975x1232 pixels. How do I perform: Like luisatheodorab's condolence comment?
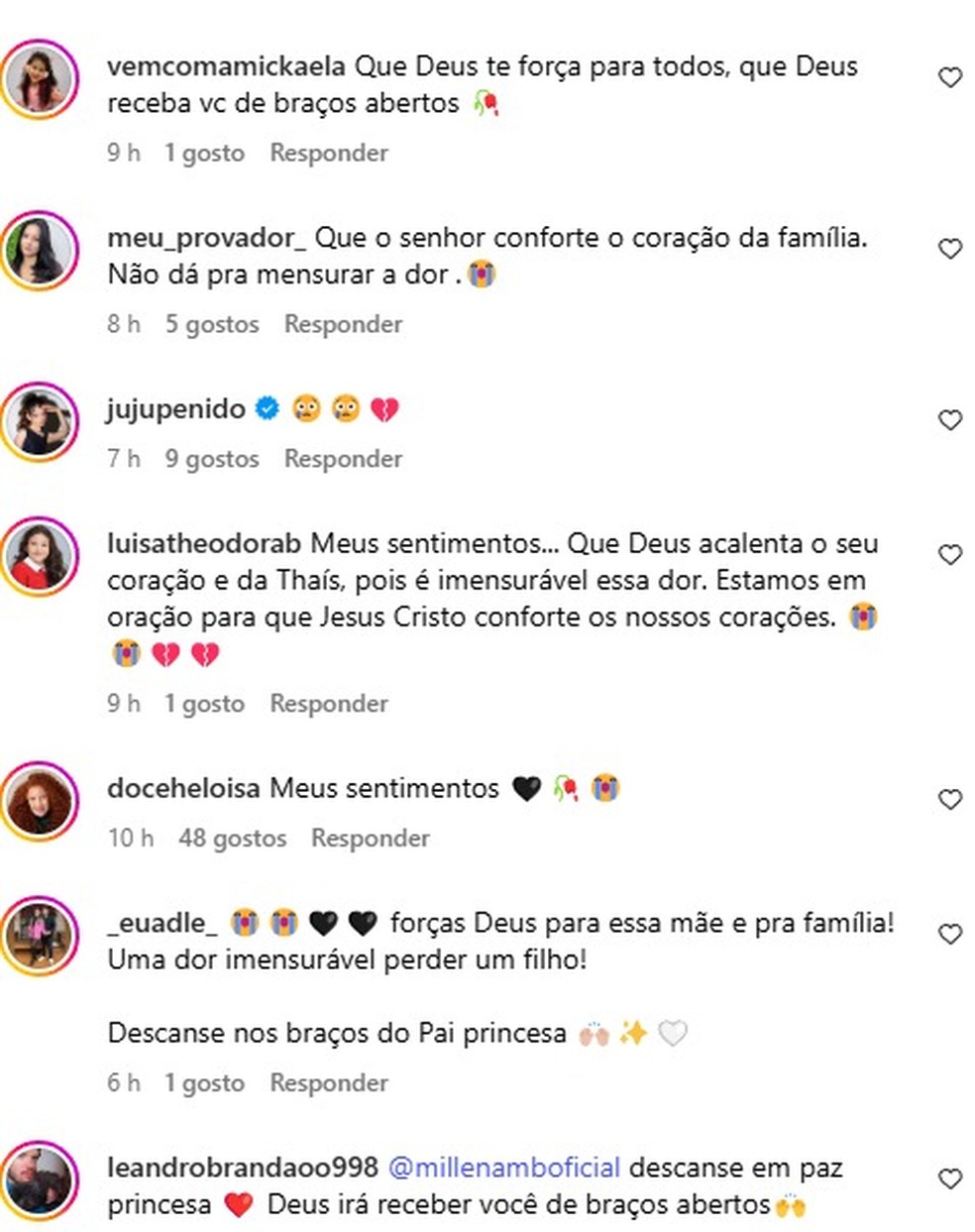[x=949, y=555]
